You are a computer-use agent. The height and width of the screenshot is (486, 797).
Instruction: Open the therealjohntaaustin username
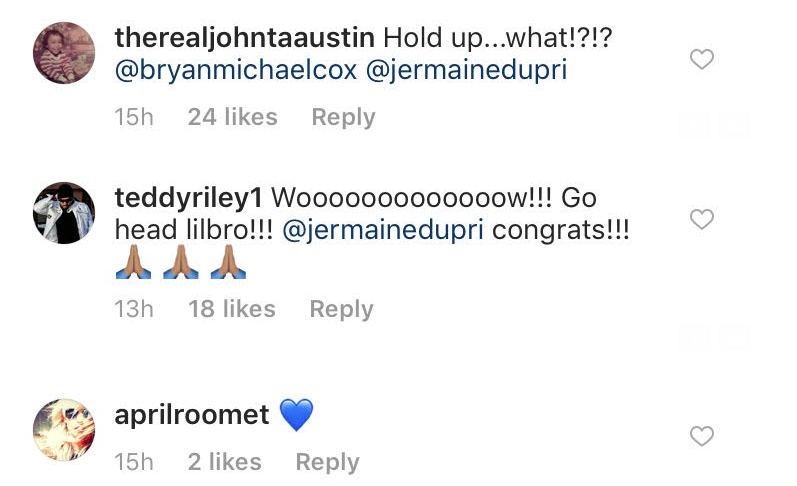[x=245, y=38]
